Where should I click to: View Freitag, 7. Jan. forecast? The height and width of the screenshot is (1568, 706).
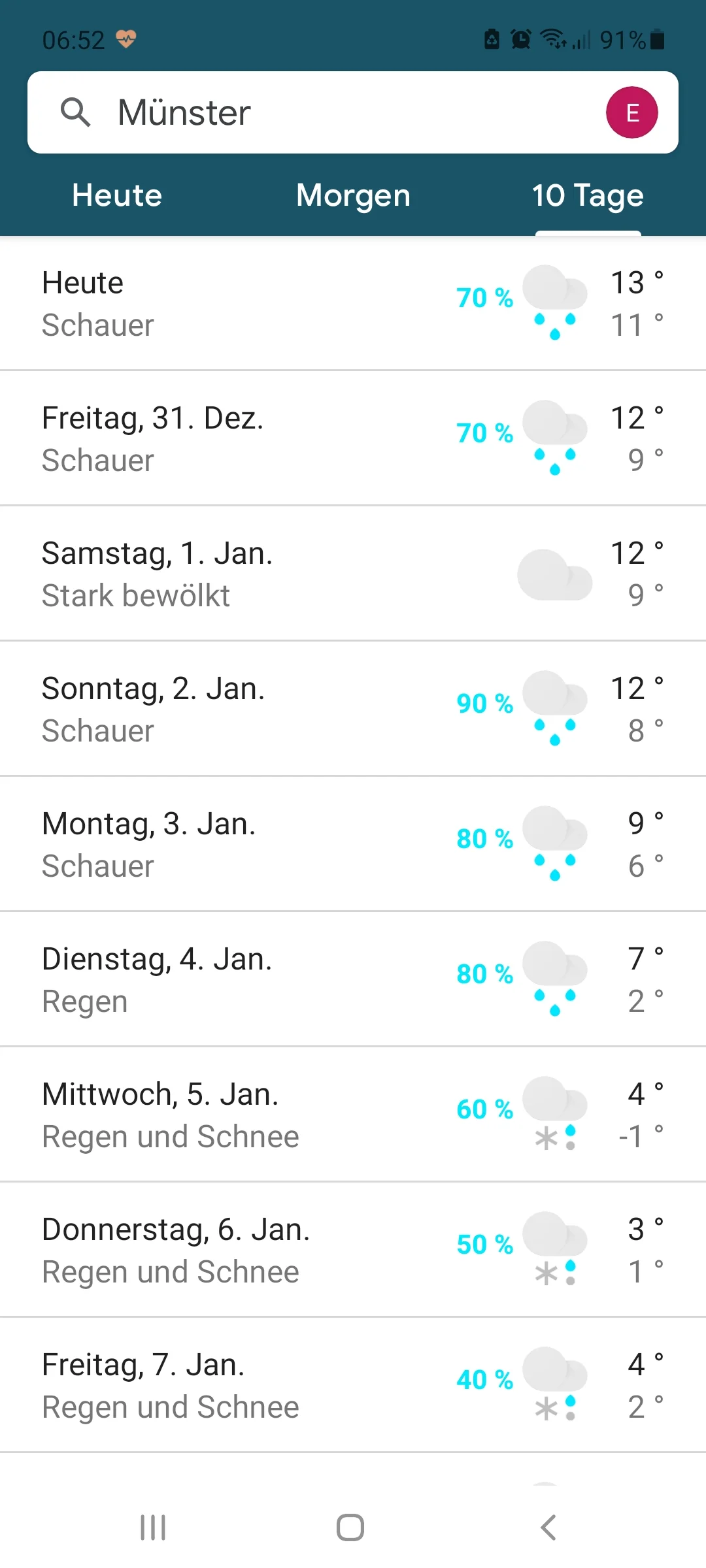click(x=353, y=1385)
